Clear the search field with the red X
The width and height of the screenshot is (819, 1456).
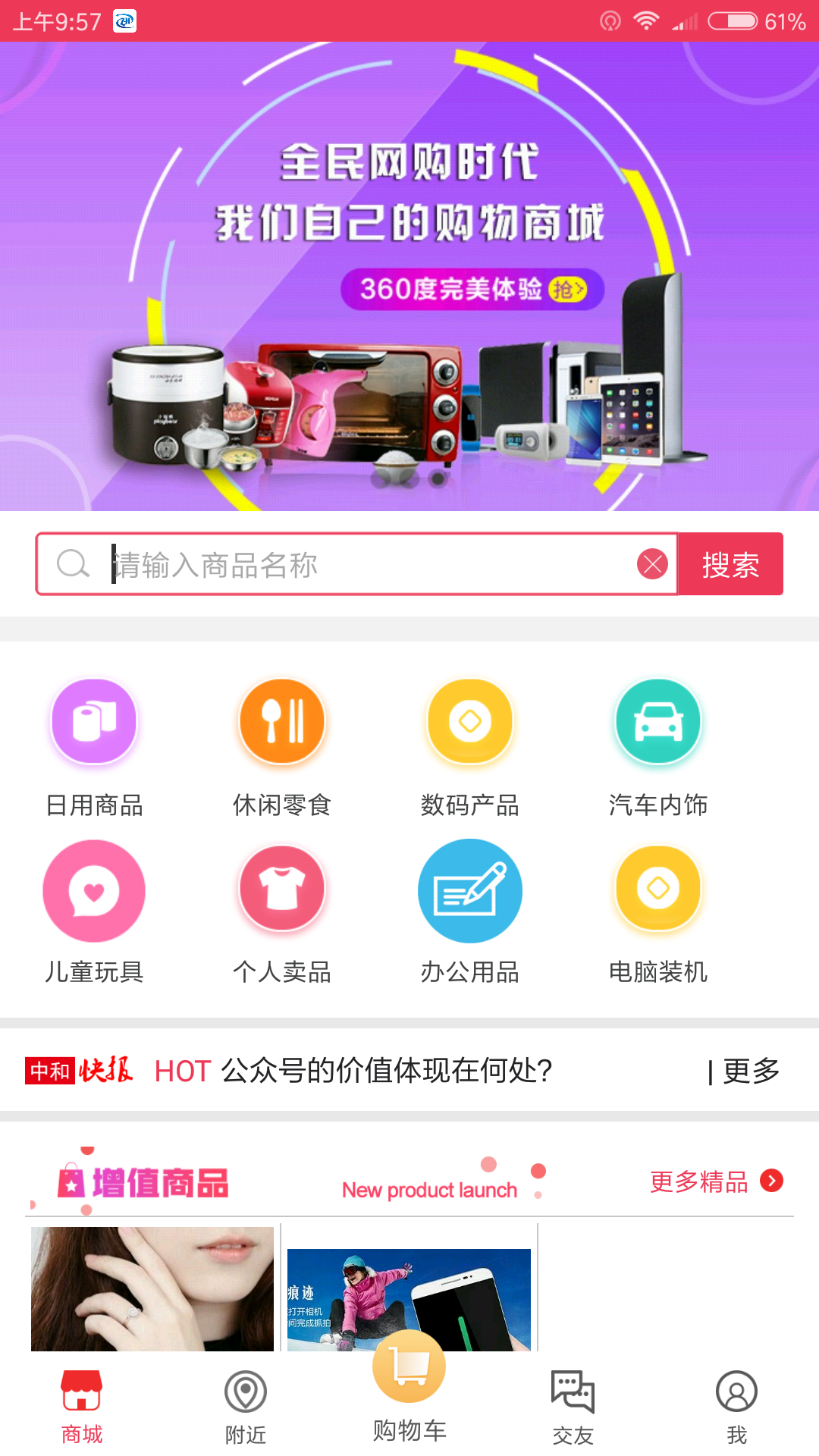click(652, 564)
